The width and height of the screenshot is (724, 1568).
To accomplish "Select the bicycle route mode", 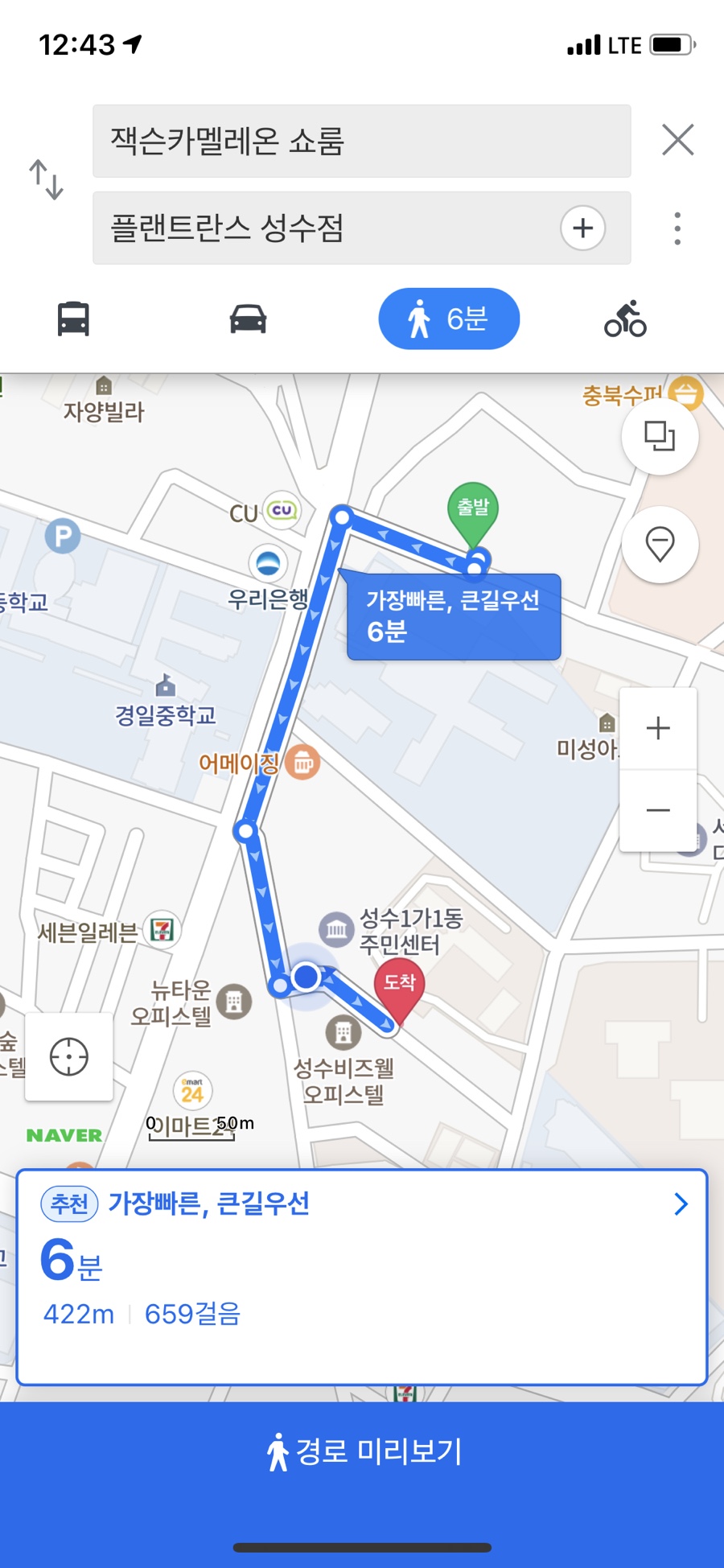I will coord(625,318).
